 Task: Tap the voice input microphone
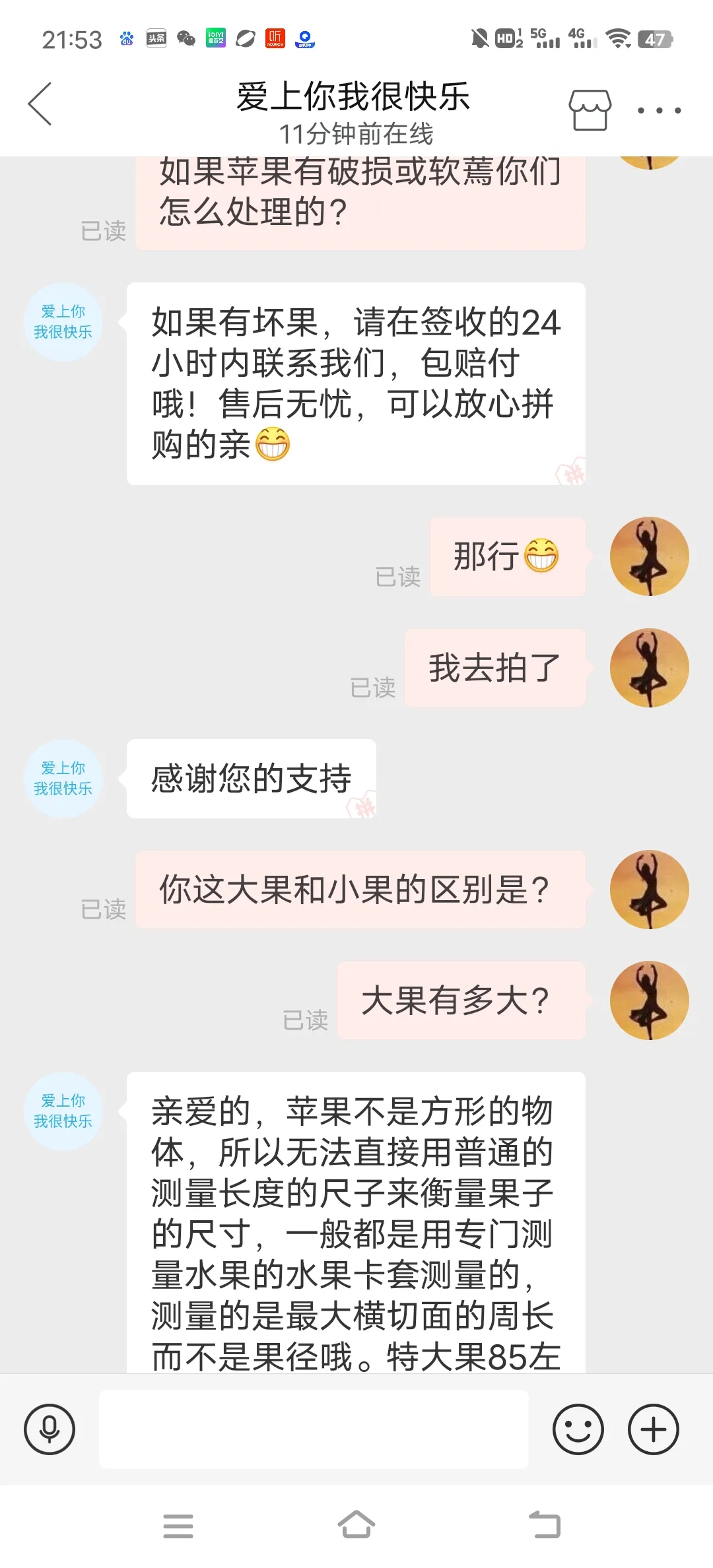[50, 1429]
